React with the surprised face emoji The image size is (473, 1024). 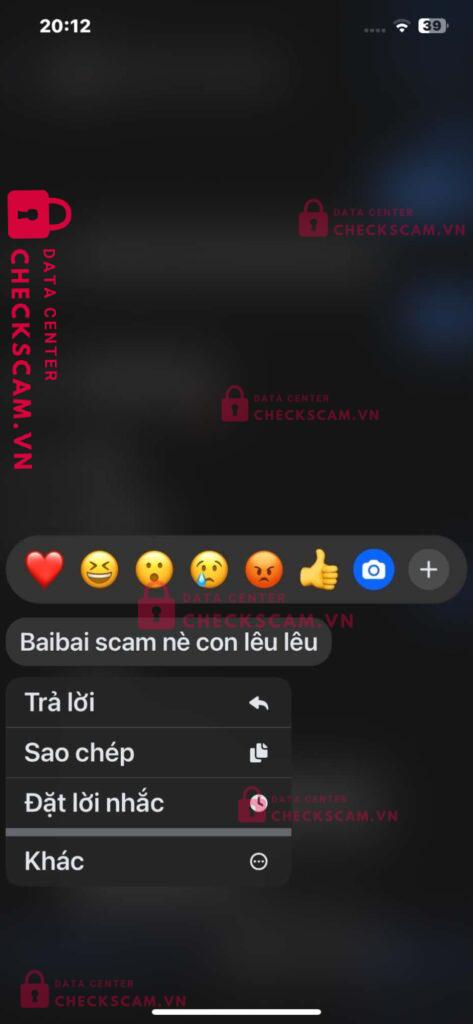coord(154,569)
